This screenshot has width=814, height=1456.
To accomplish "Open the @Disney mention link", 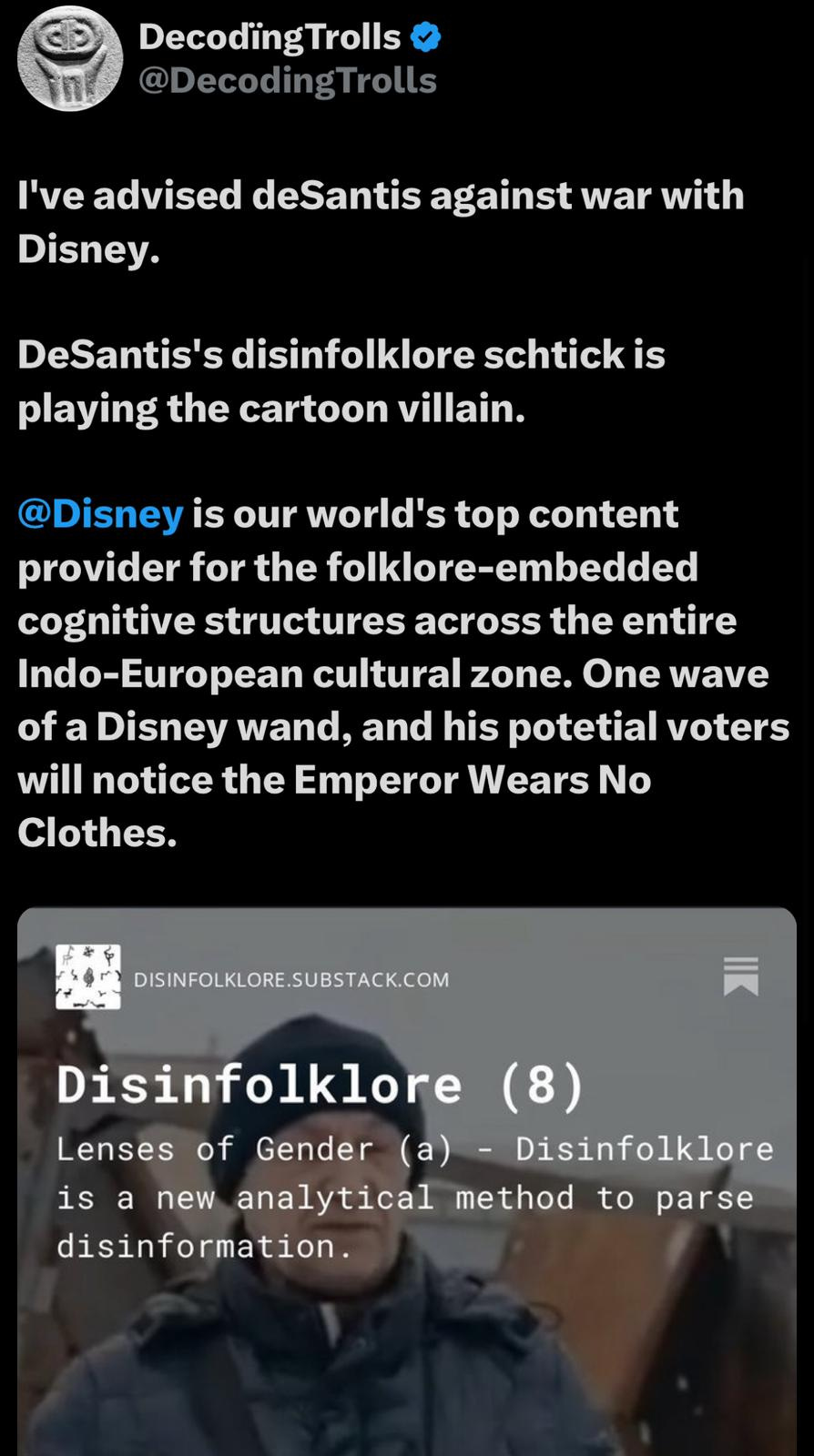I will pyautogui.click(x=100, y=514).
